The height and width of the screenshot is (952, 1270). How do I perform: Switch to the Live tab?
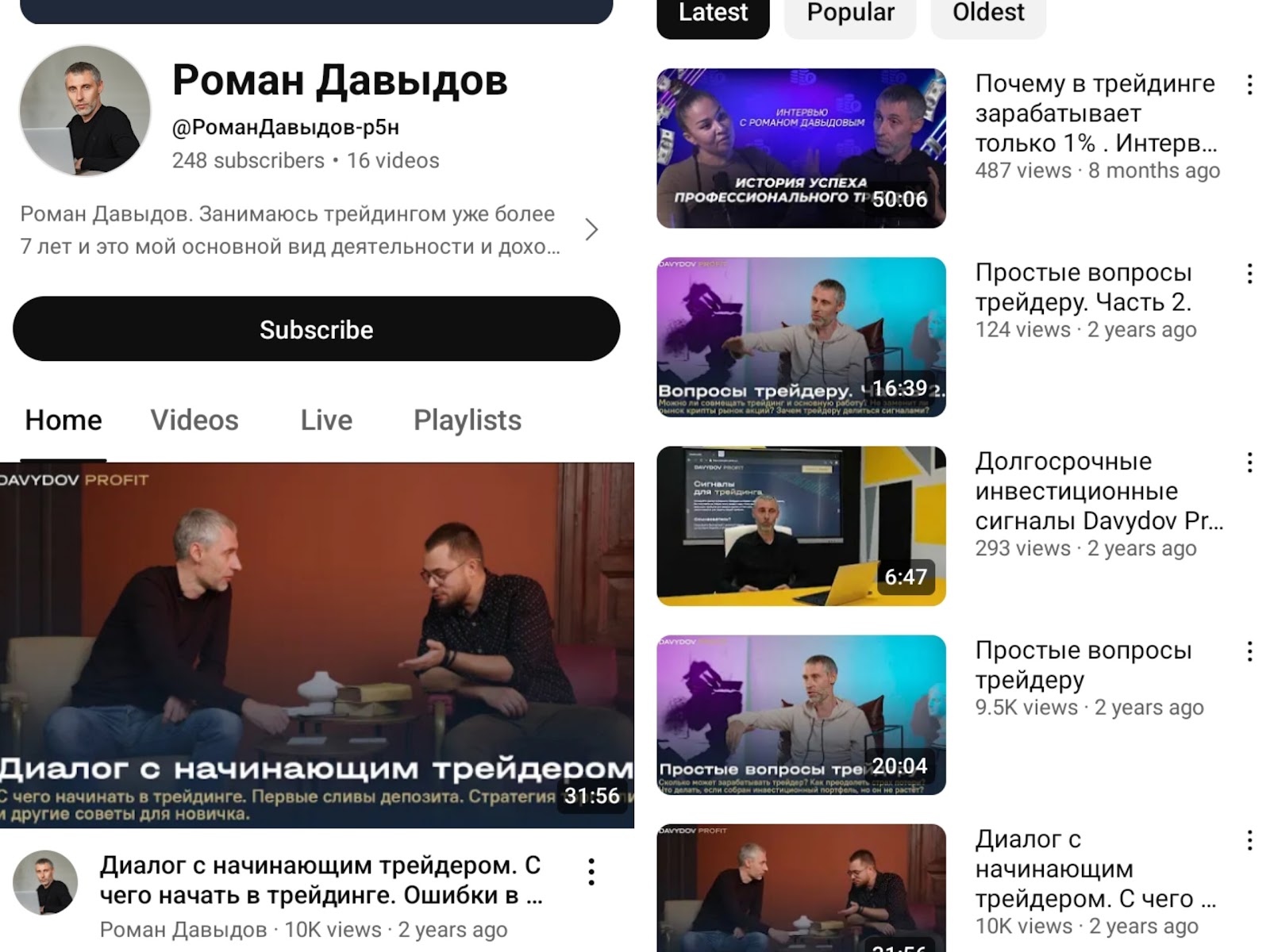click(x=326, y=420)
